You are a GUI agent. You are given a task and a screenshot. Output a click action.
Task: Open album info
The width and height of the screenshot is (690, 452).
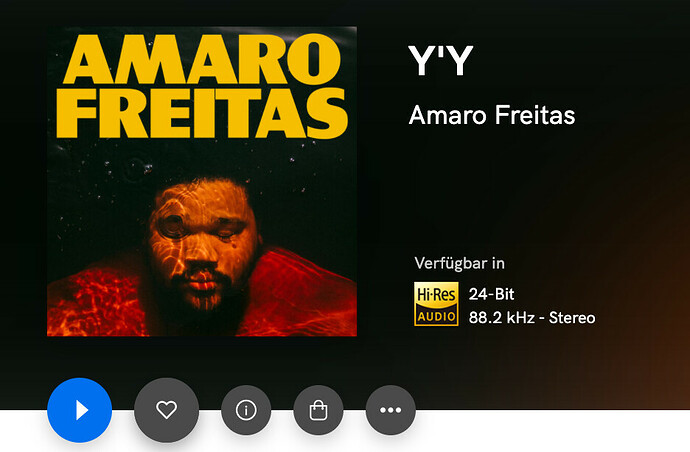(246, 410)
